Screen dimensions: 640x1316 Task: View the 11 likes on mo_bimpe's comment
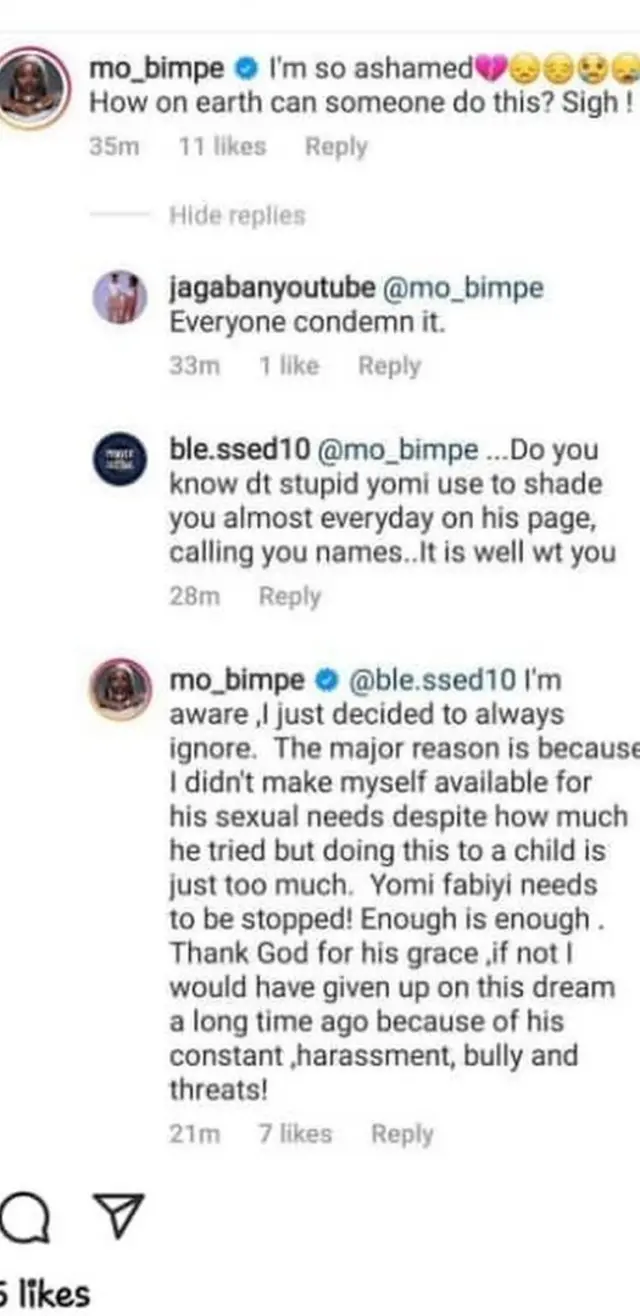[x=222, y=147]
